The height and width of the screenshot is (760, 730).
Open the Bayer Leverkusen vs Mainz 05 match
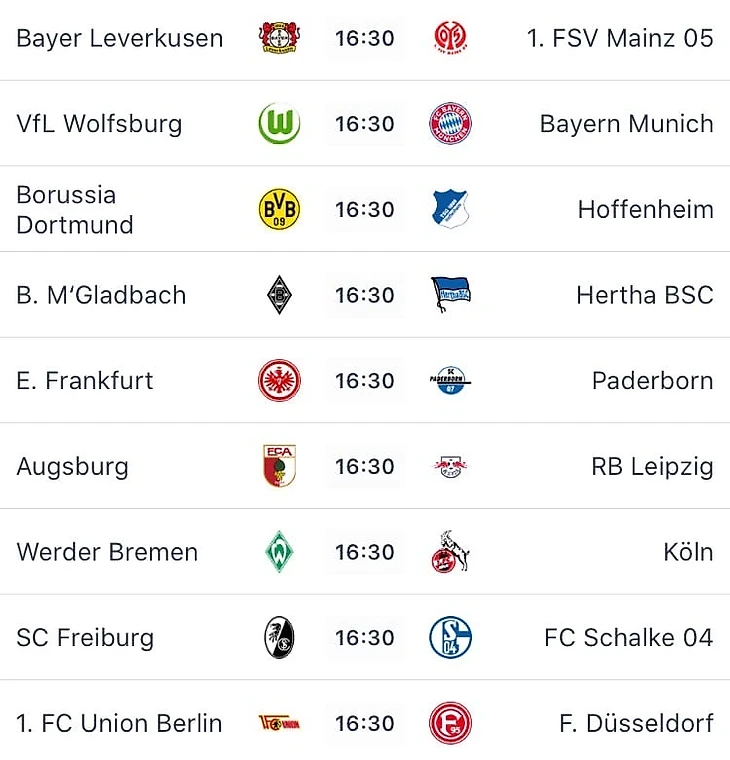(x=364, y=39)
